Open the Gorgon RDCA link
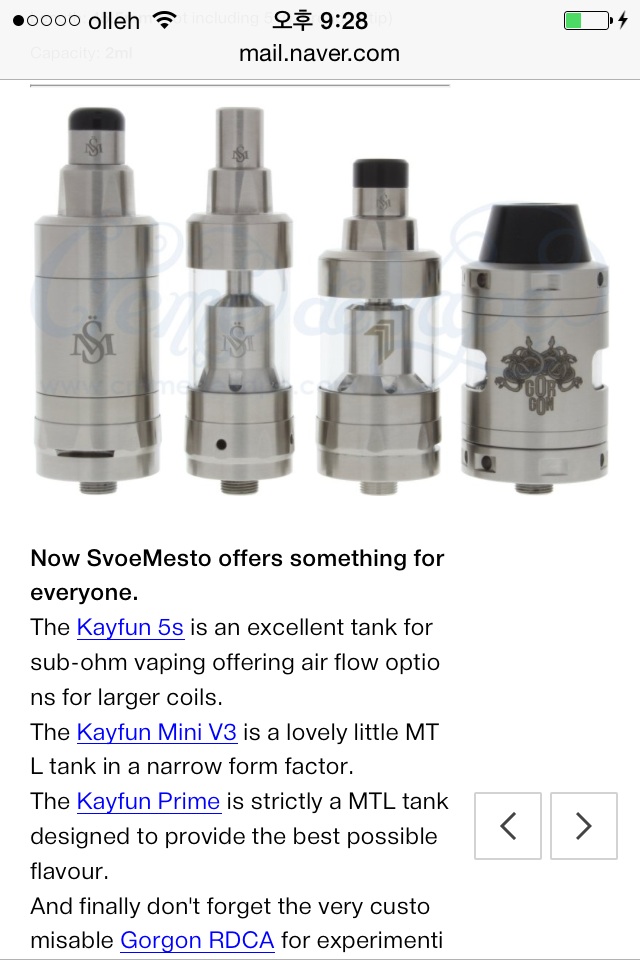Image resolution: width=640 pixels, height=960 pixels. [197, 941]
